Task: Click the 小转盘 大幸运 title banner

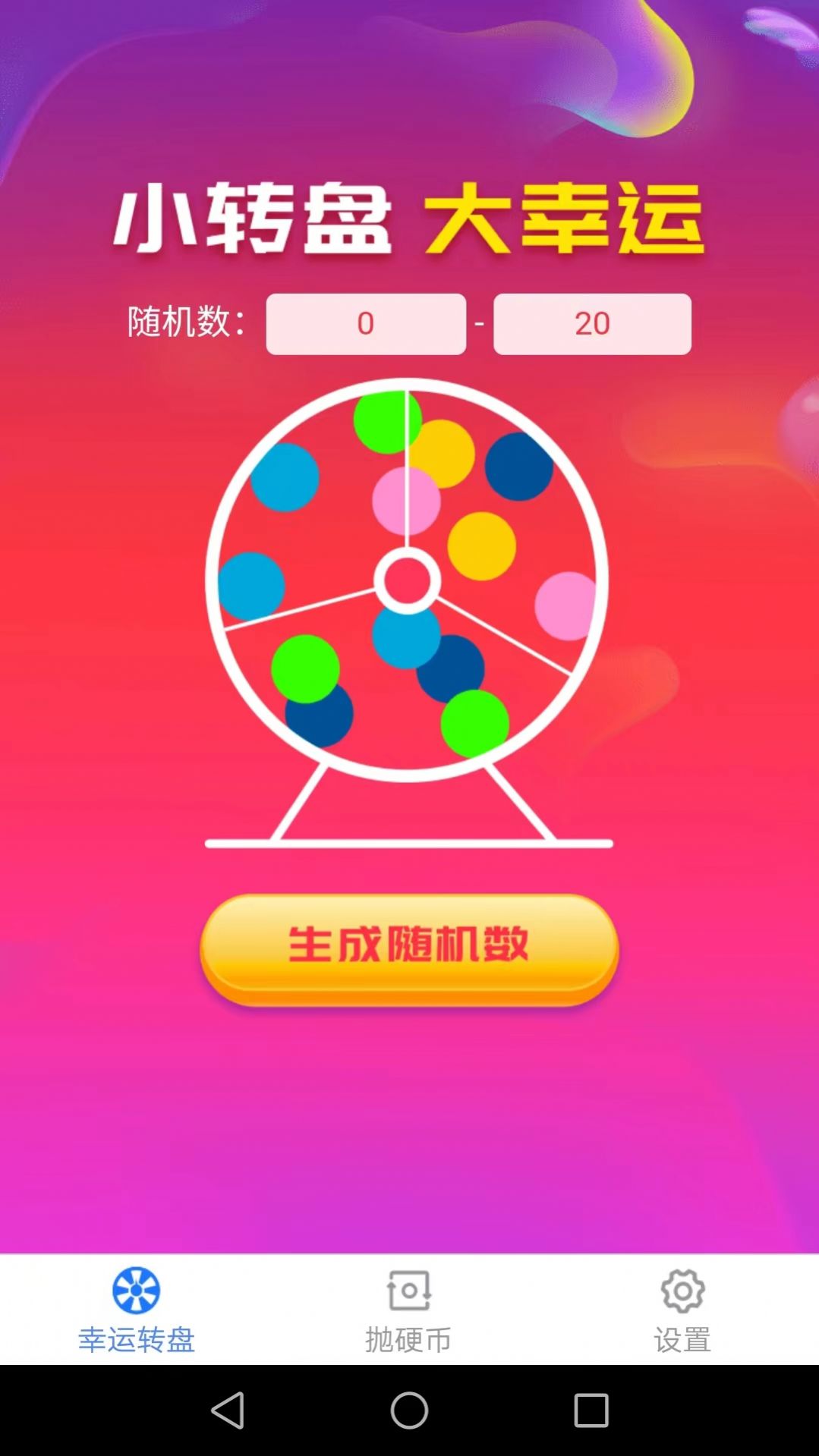Action: tap(409, 220)
